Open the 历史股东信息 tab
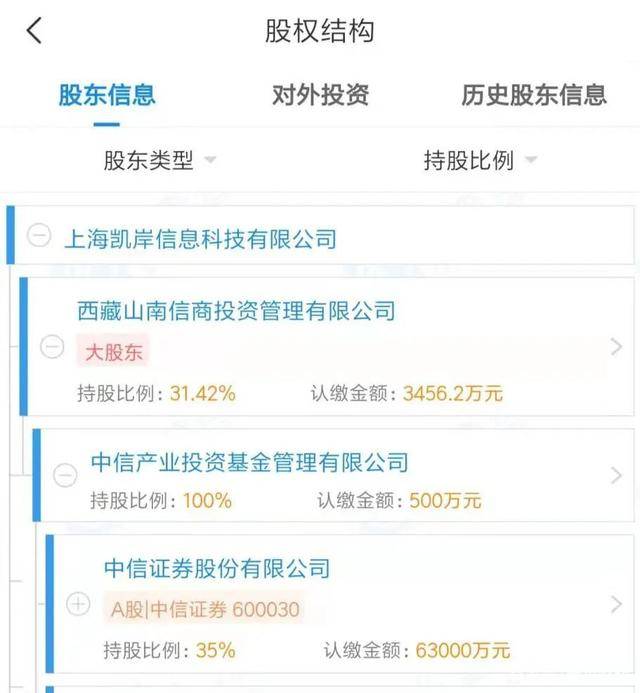Image resolution: width=640 pixels, height=693 pixels. coord(534,95)
